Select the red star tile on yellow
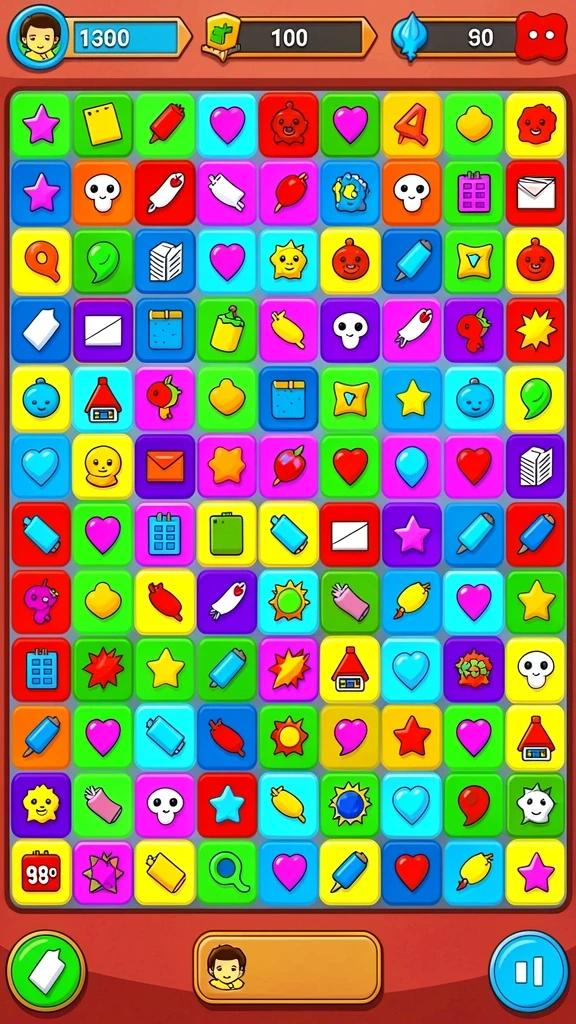The image size is (576, 1024). point(412,737)
